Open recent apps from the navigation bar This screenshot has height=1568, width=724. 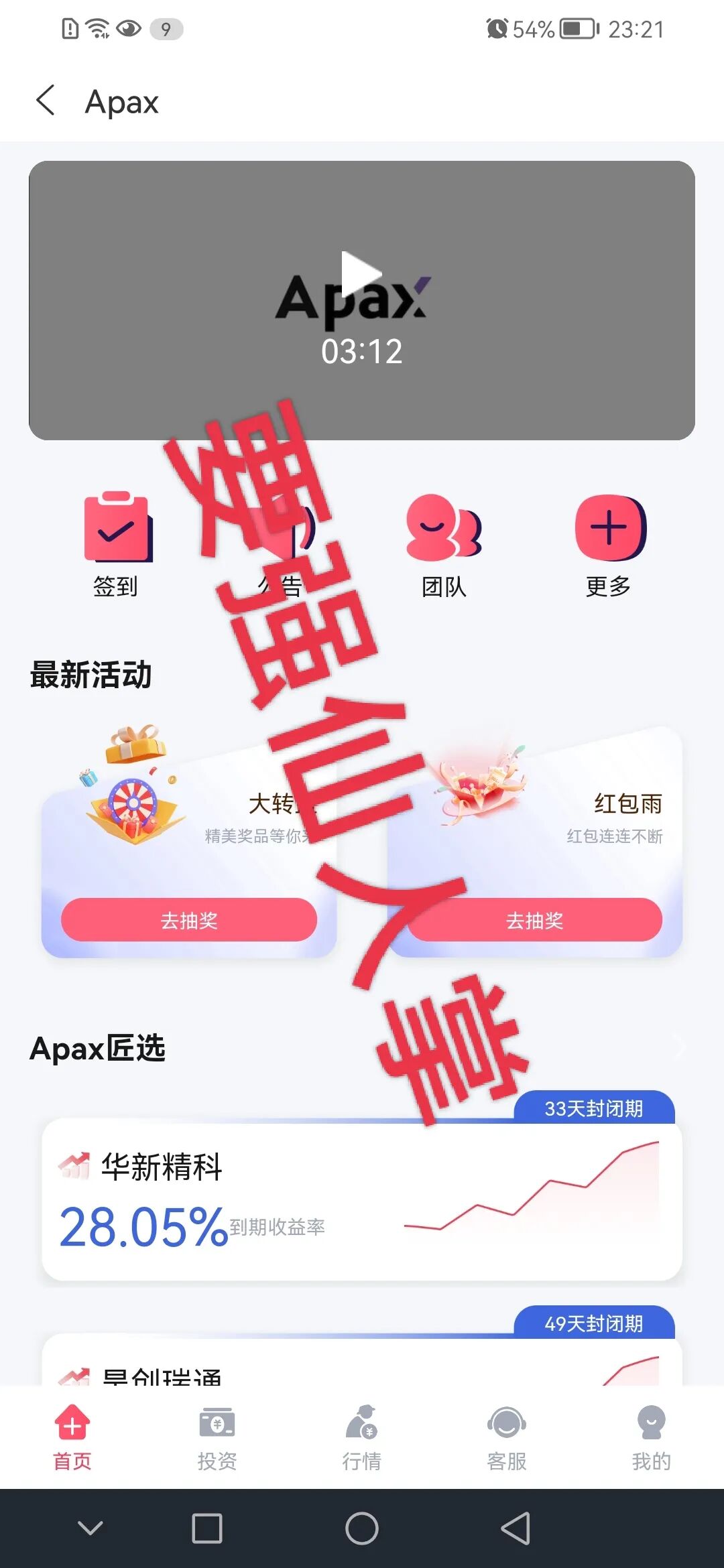click(x=207, y=1528)
